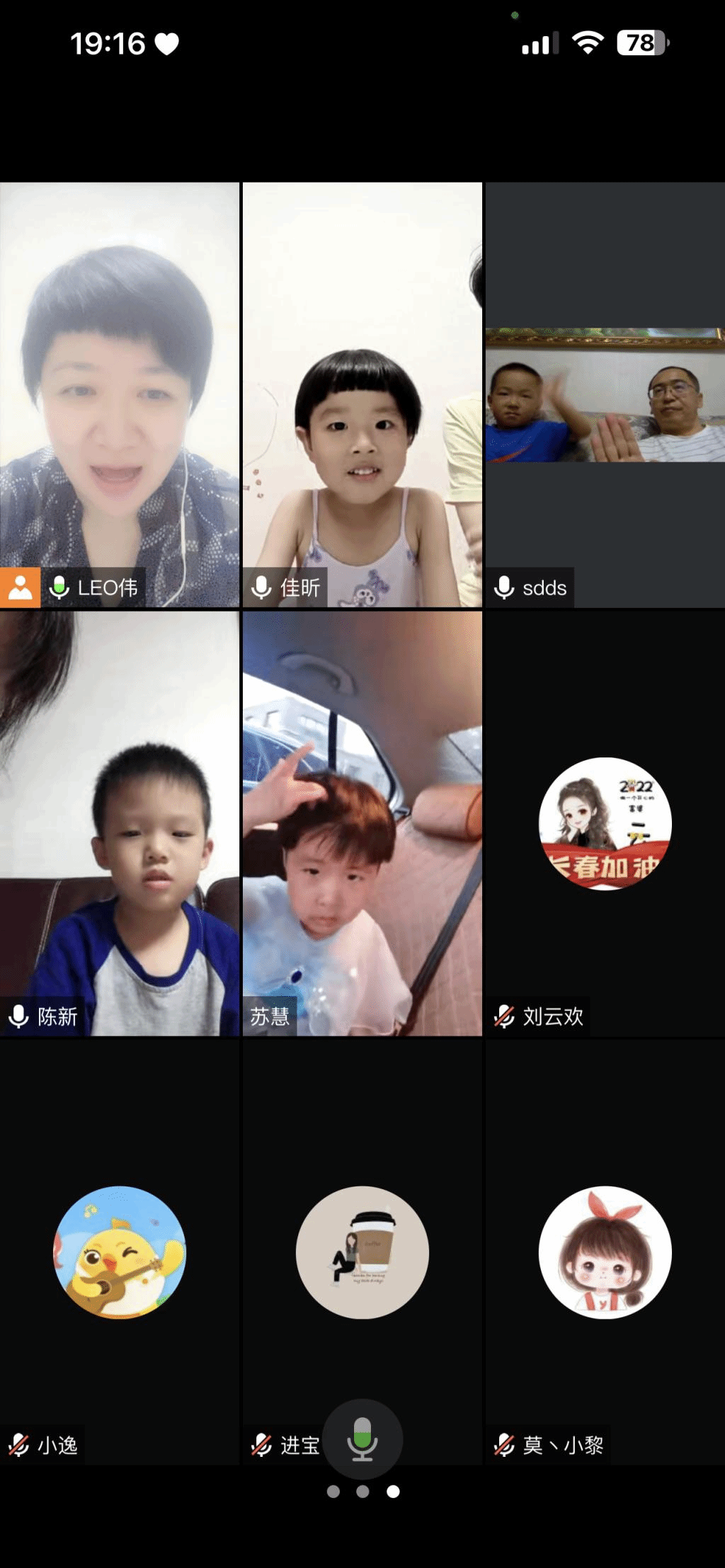Open LEO伟's video tile
This screenshot has width=725, height=1568.
[120, 394]
